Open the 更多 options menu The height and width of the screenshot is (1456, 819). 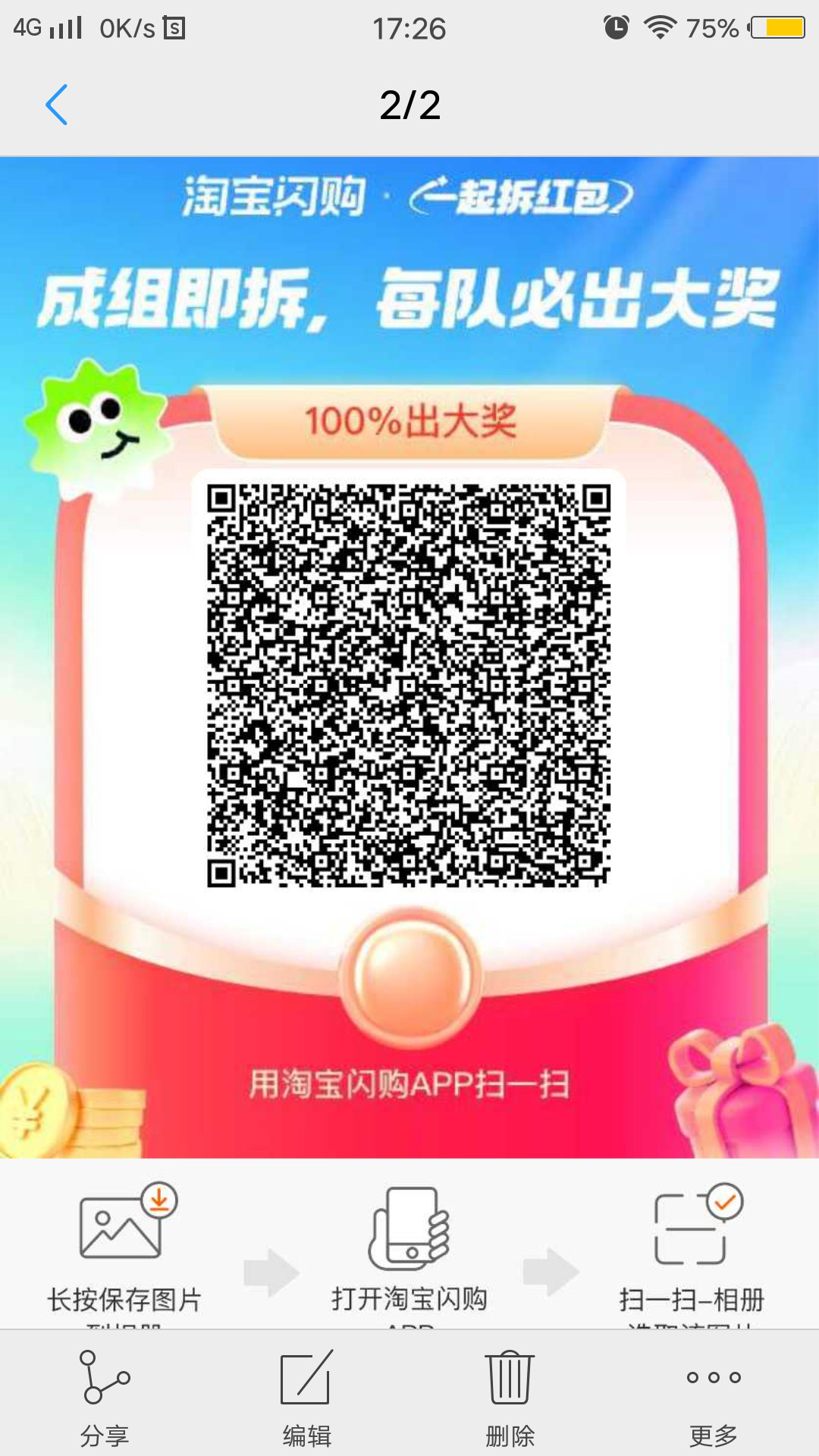point(713,1397)
